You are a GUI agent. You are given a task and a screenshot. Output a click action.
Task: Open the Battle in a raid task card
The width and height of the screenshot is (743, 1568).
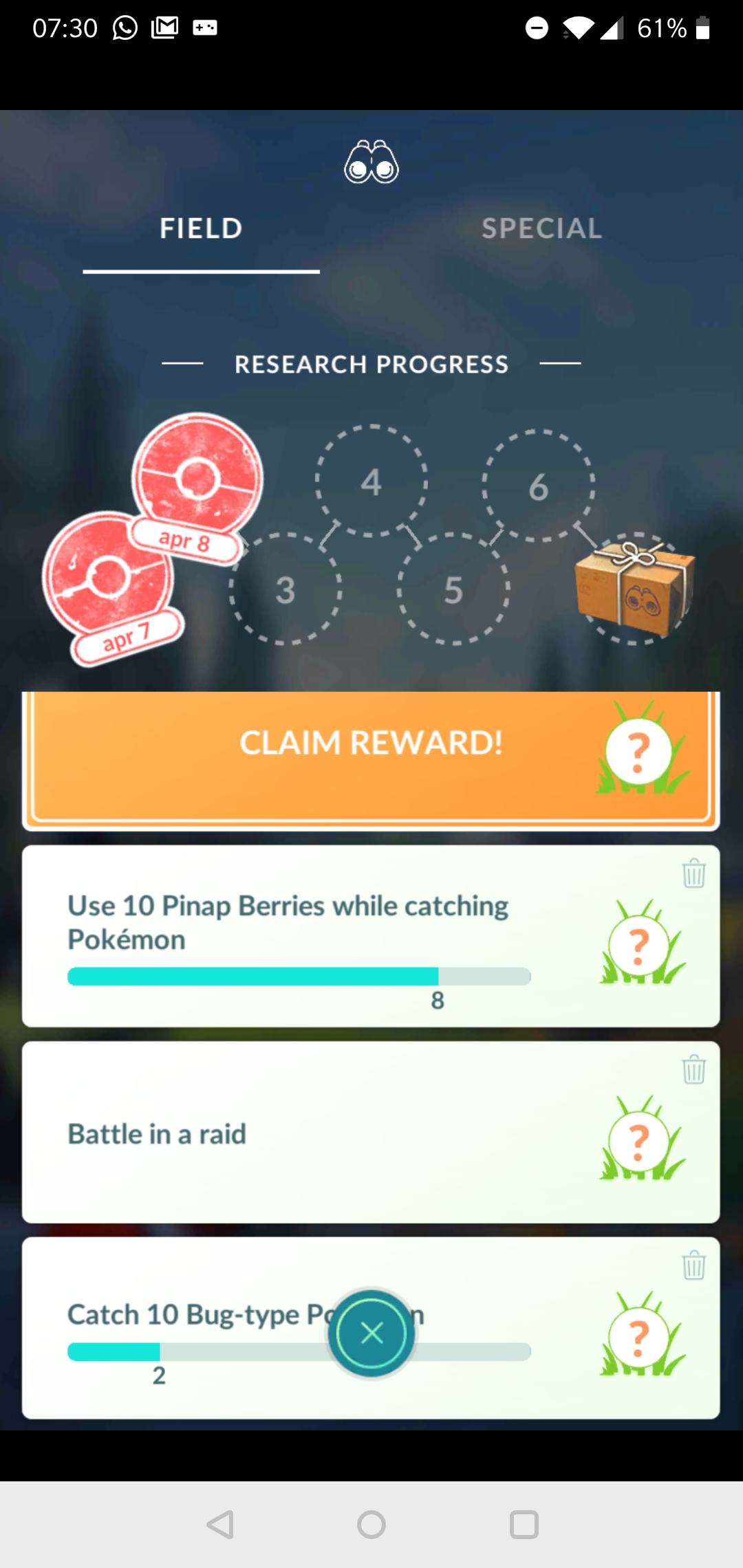[371, 1132]
